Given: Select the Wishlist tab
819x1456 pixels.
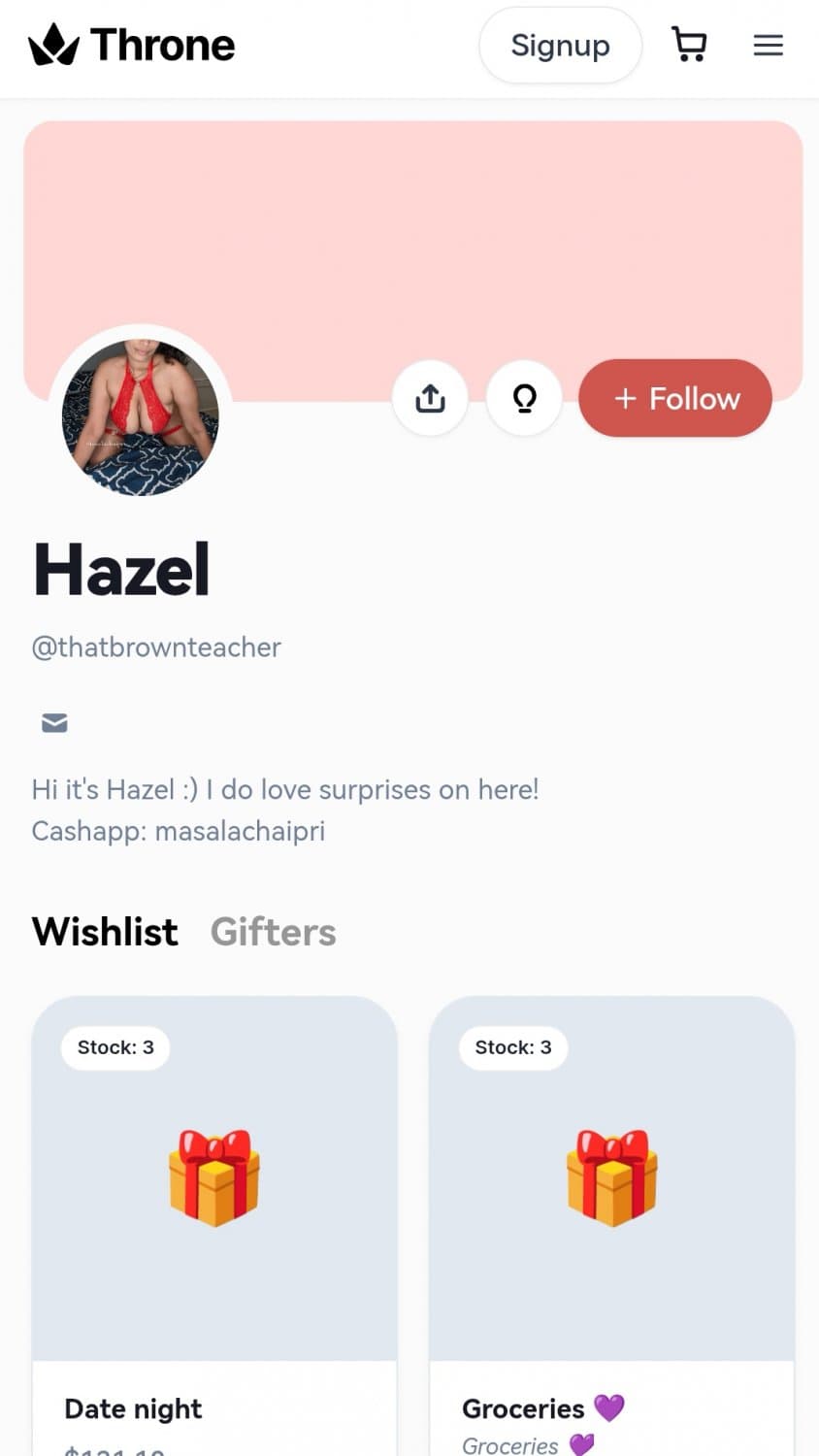Looking at the screenshot, I should pos(104,931).
